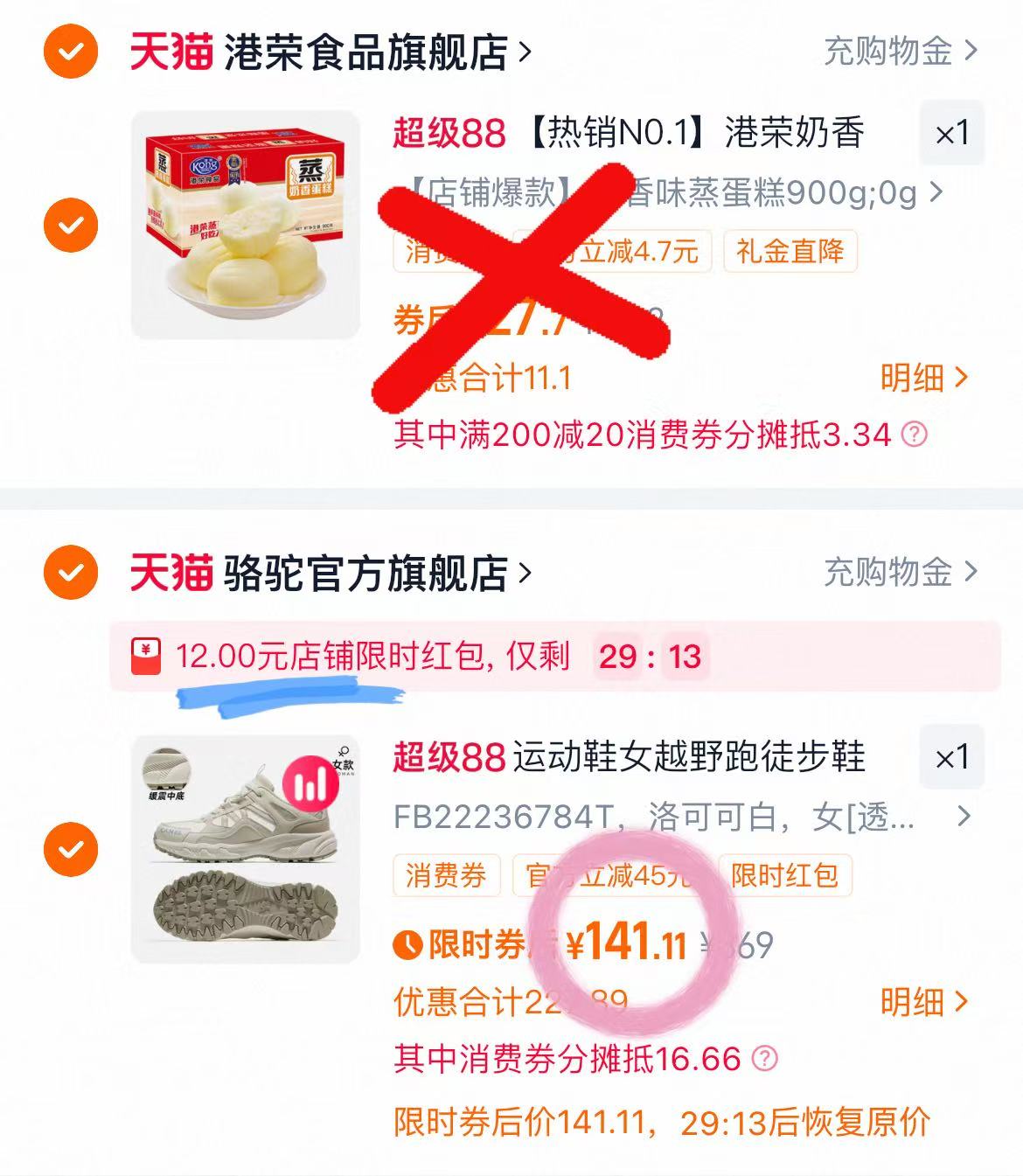Open 充购物金 beside 港荣食品旗舰店
The height and width of the screenshot is (1176, 1023).
pos(900,52)
